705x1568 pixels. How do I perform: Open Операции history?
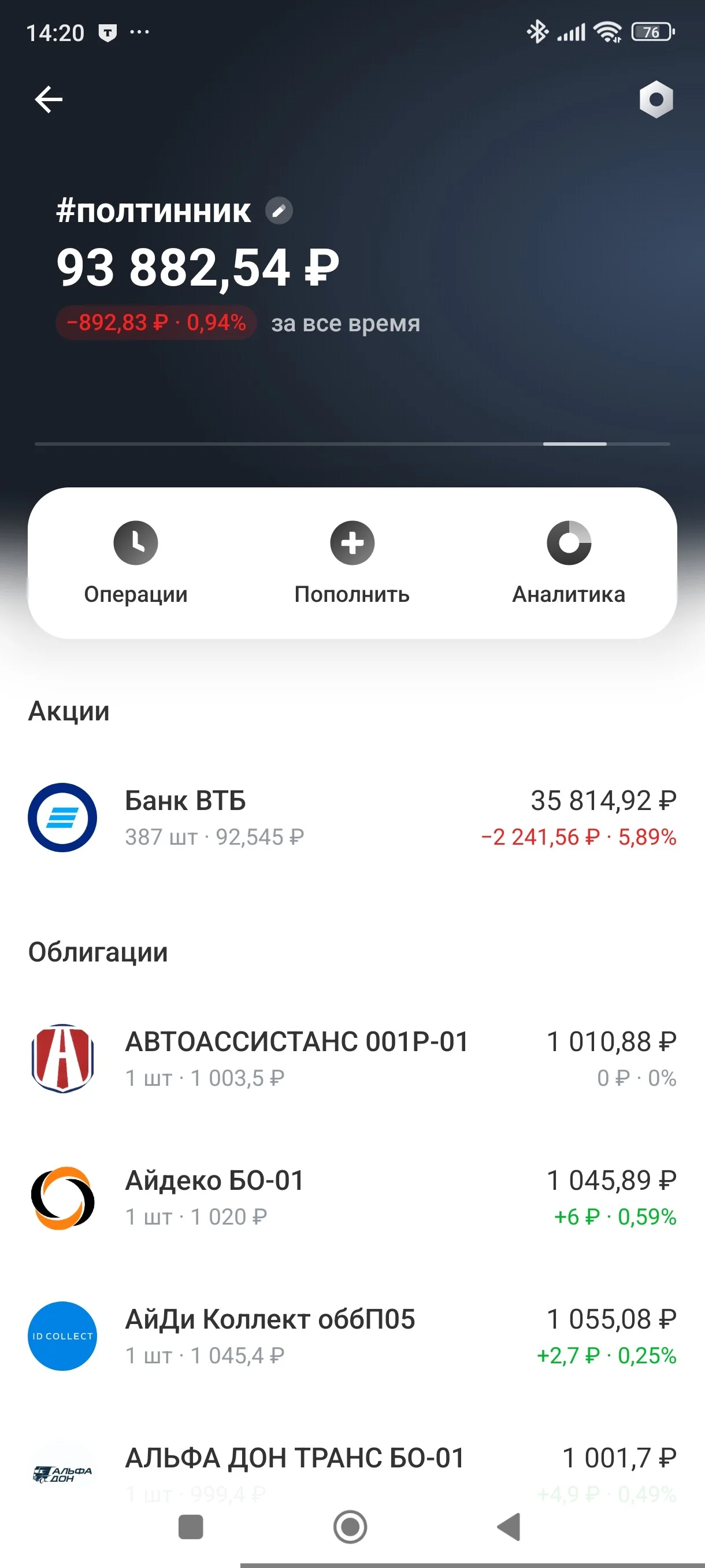pyautogui.click(x=136, y=563)
